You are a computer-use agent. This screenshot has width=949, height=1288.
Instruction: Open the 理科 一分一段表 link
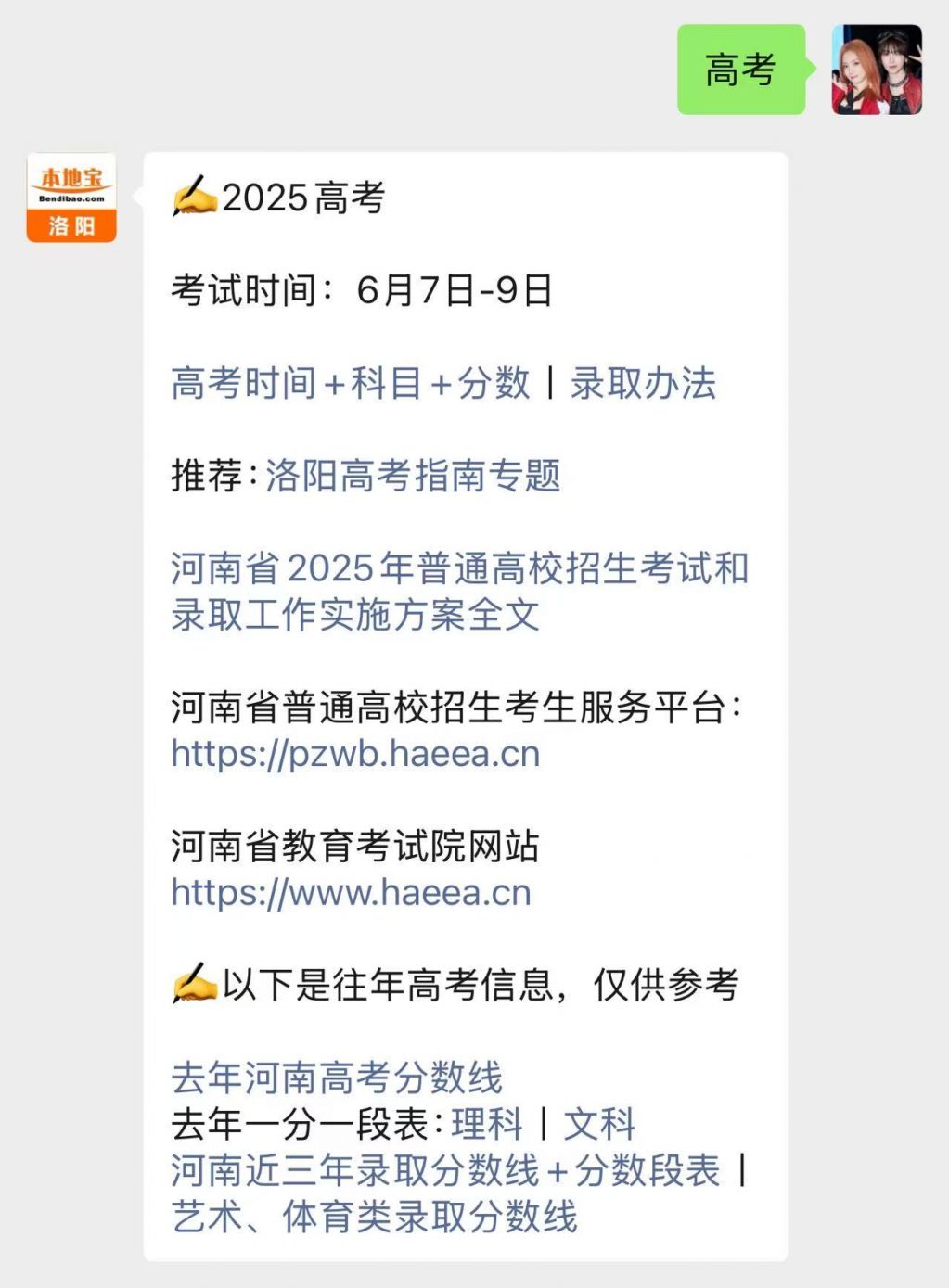(487, 1124)
